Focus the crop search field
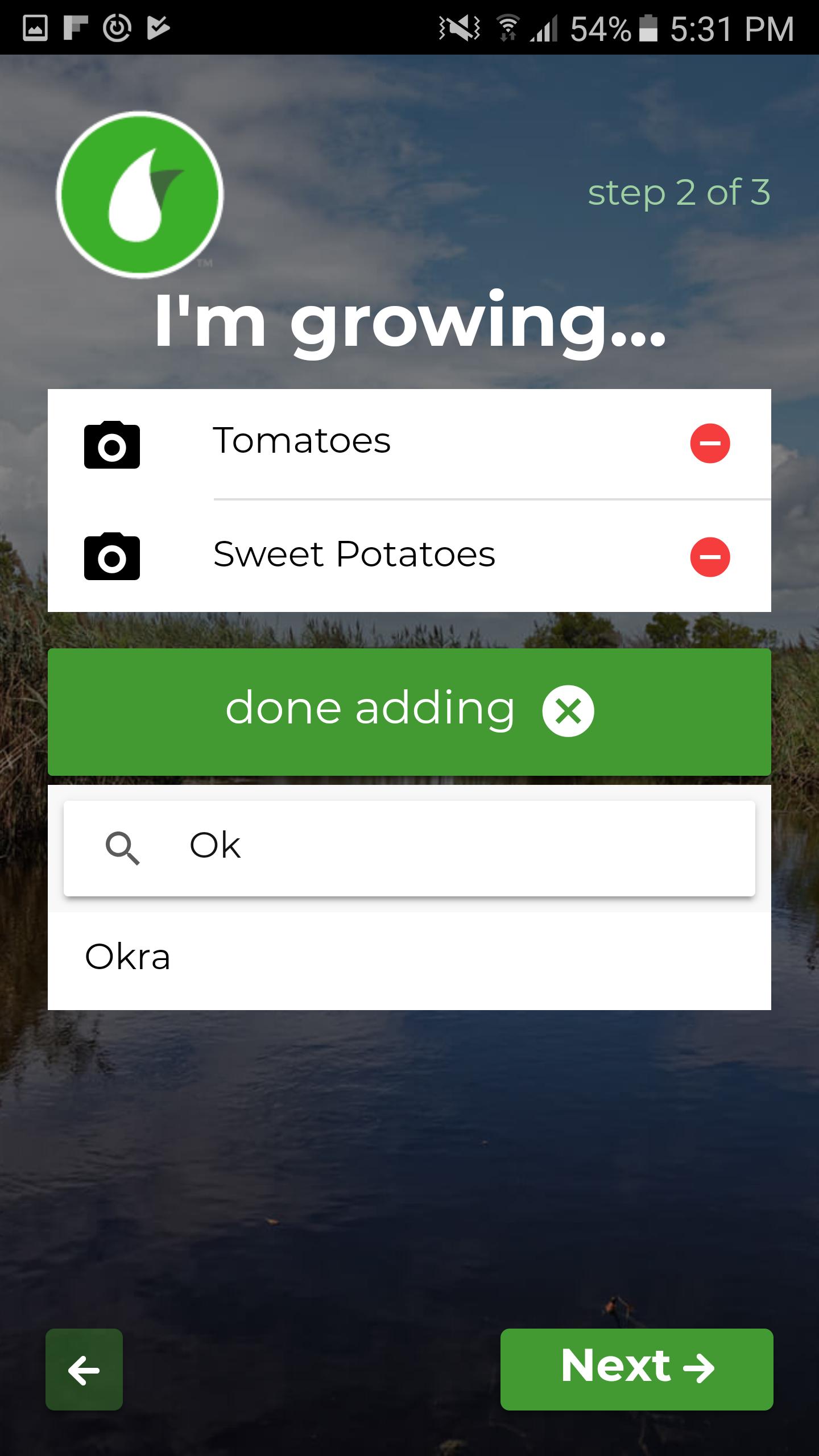 click(444, 847)
